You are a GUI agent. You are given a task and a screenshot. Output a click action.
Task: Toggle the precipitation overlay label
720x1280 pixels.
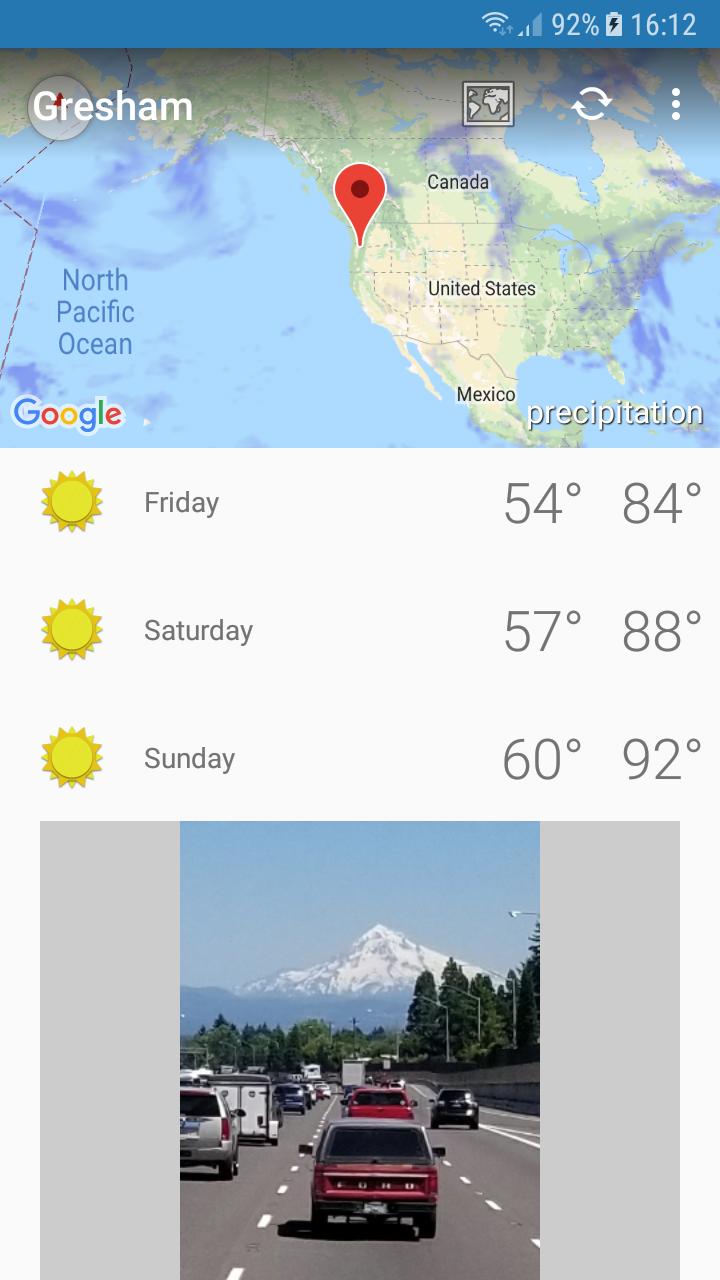coord(616,411)
